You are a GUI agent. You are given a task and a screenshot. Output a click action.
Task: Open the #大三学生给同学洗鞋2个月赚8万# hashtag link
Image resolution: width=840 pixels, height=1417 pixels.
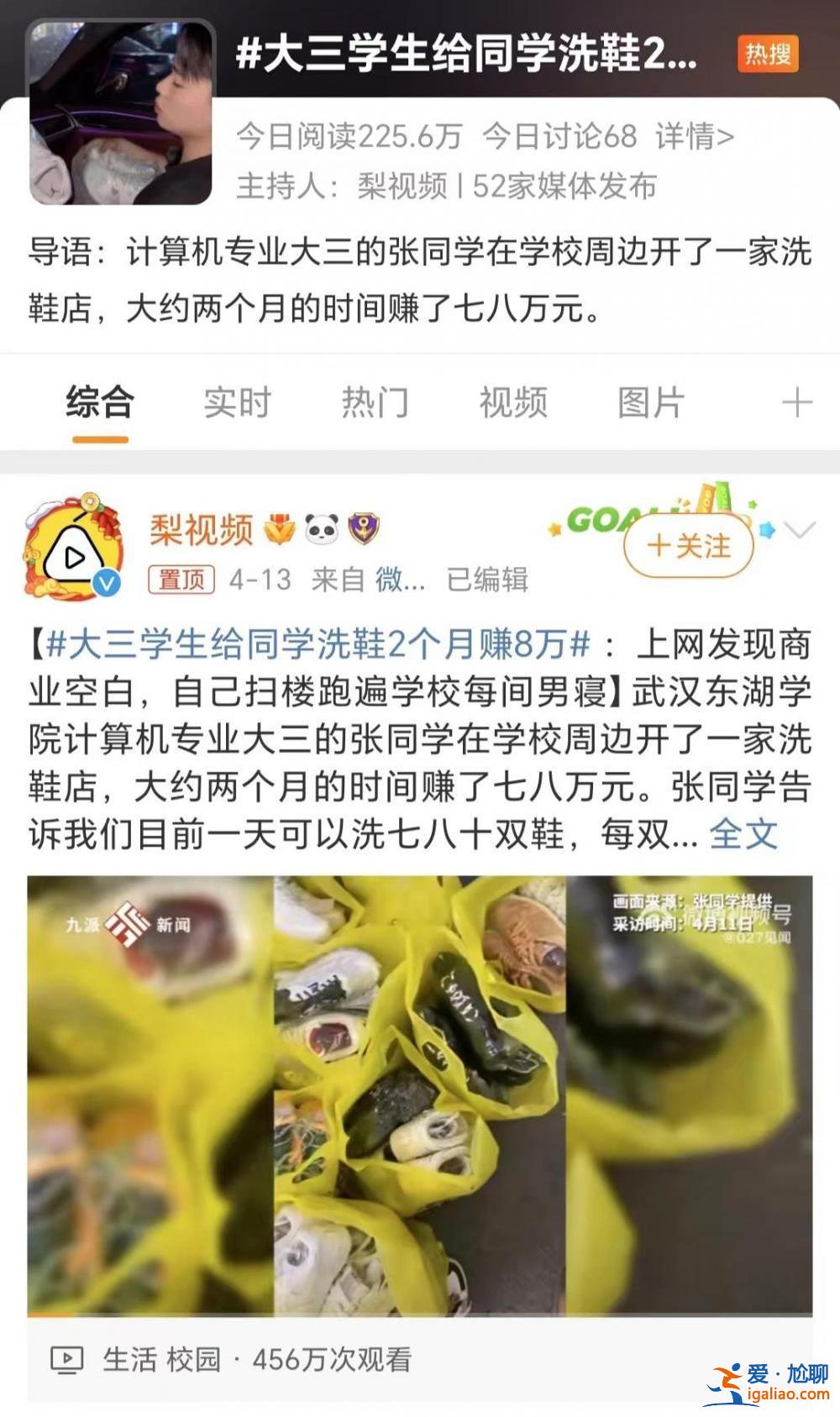tap(318, 644)
